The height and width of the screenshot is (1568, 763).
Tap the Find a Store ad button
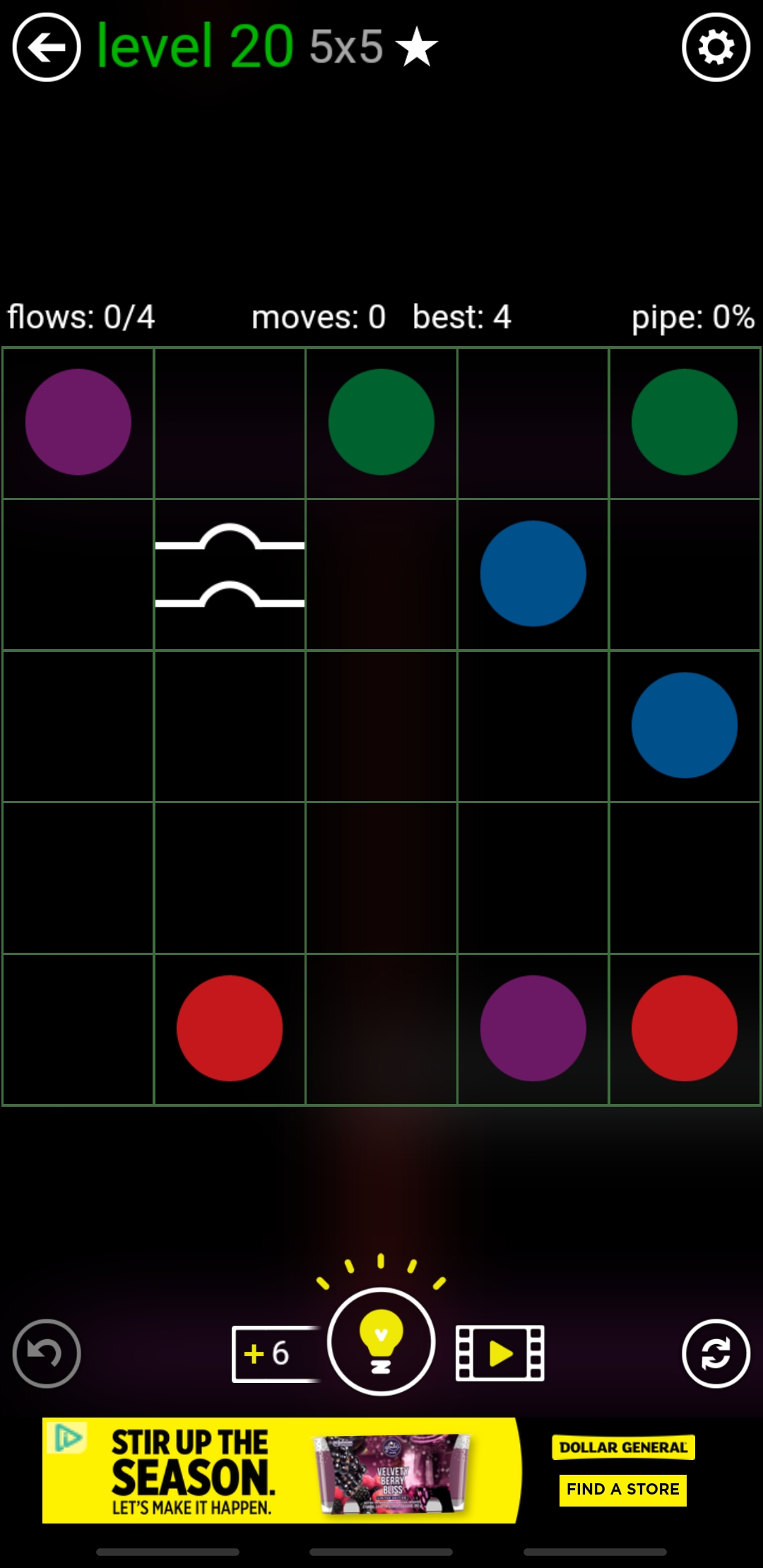tap(622, 1490)
